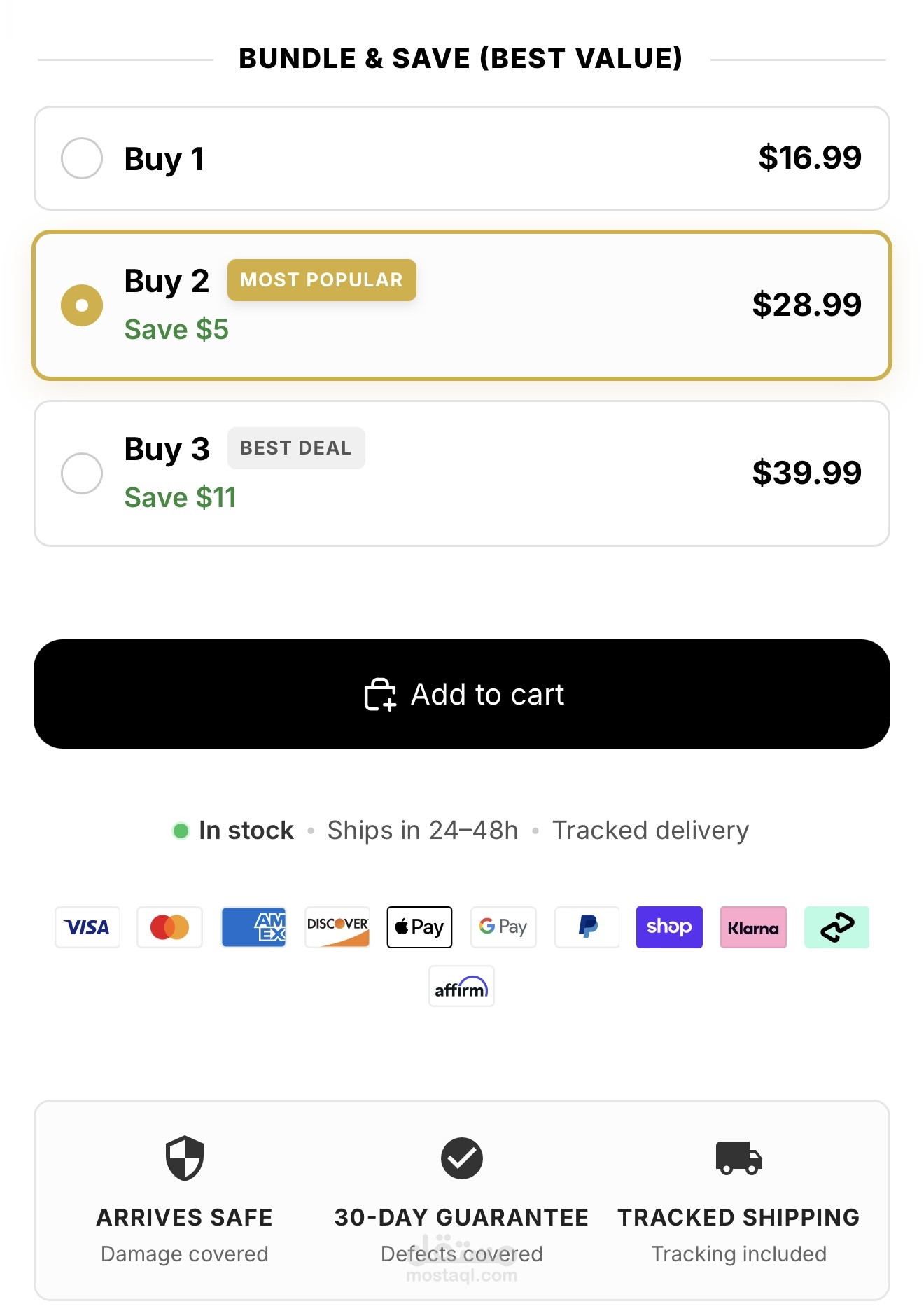The width and height of the screenshot is (924, 1311).
Task: Click the Affirm financing icon
Action: pyautogui.click(x=462, y=986)
